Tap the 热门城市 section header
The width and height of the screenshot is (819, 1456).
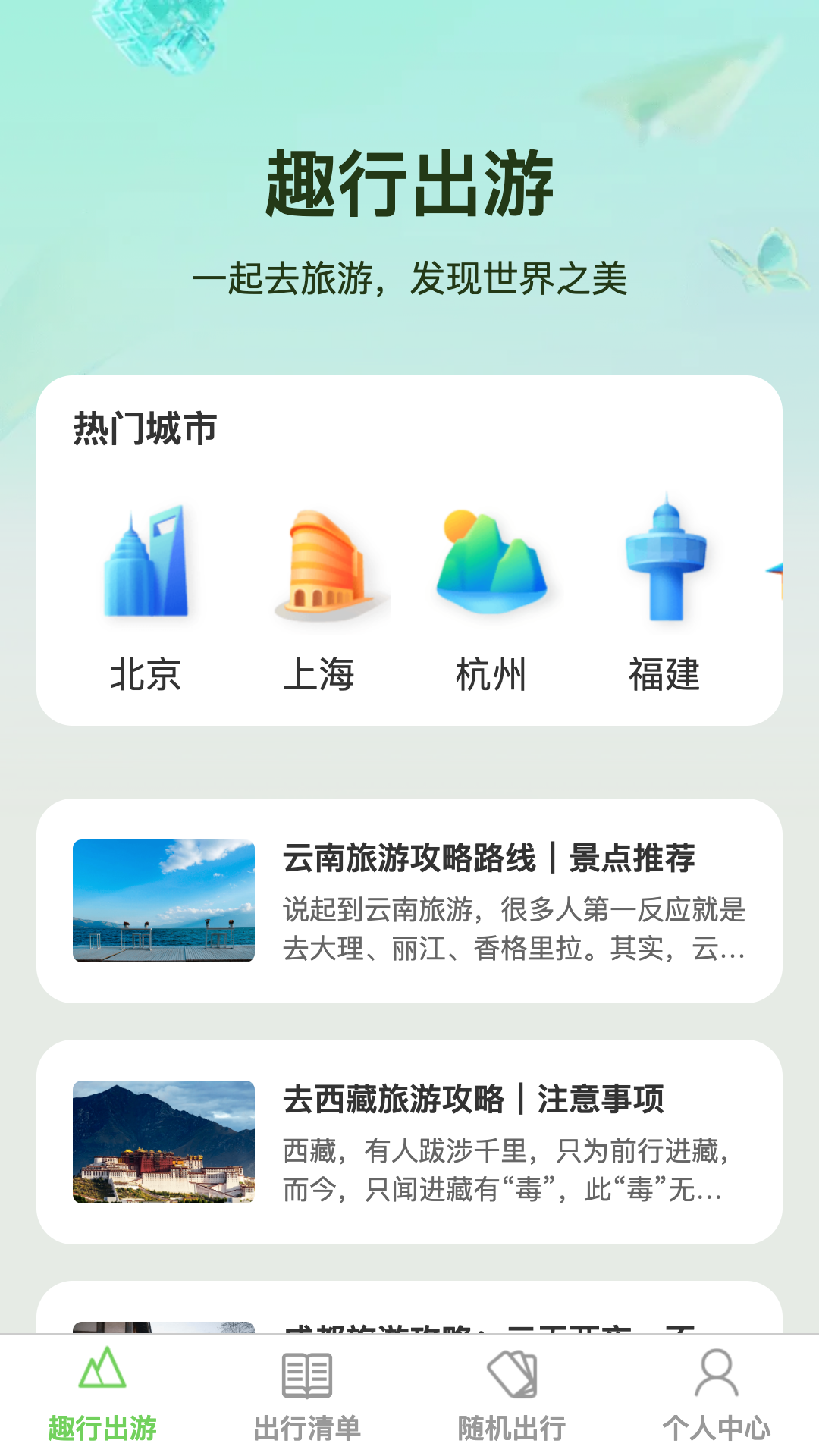(x=143, y=427)
